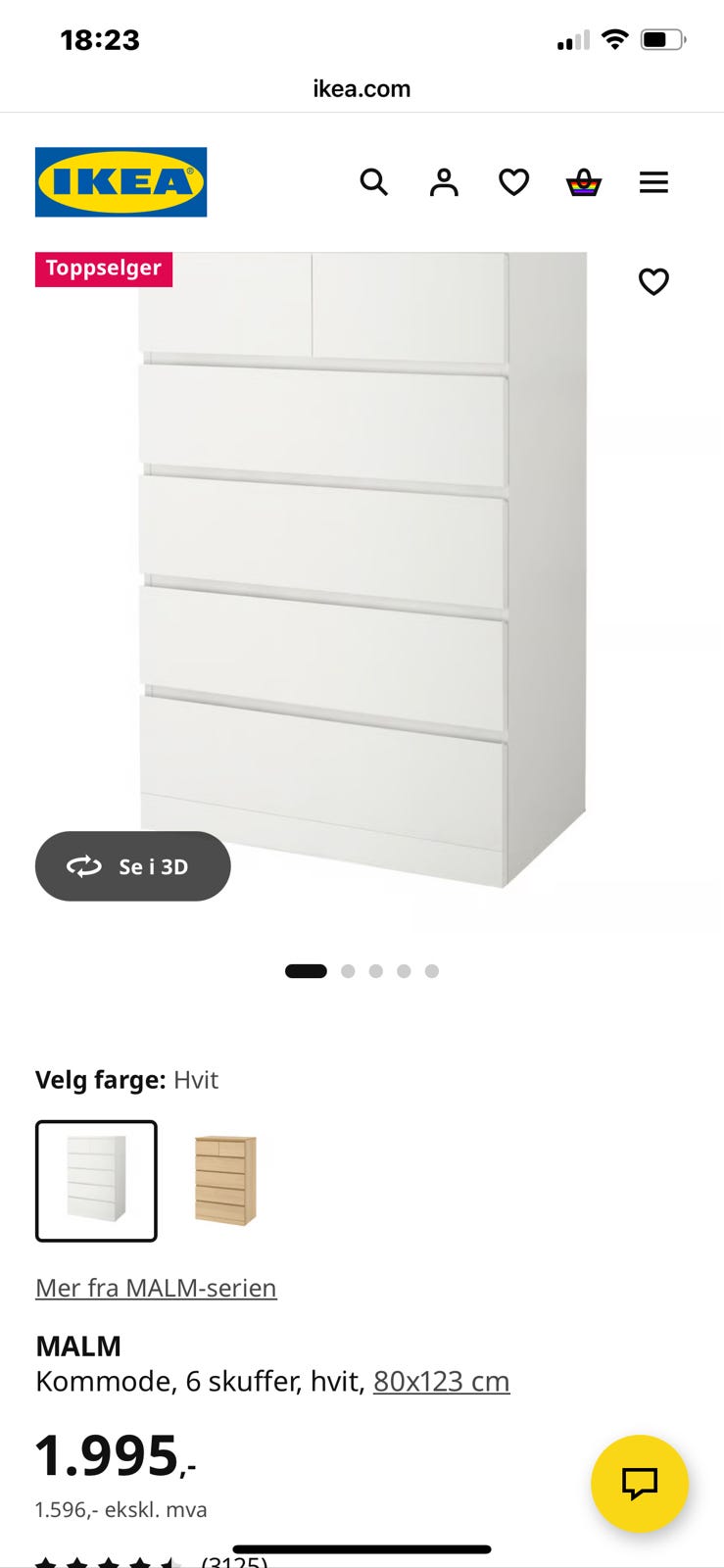This screenshot has width=724, height=1568.
Task: Save the MALM dresser to favourites
Action: click(x=653, y=282)
